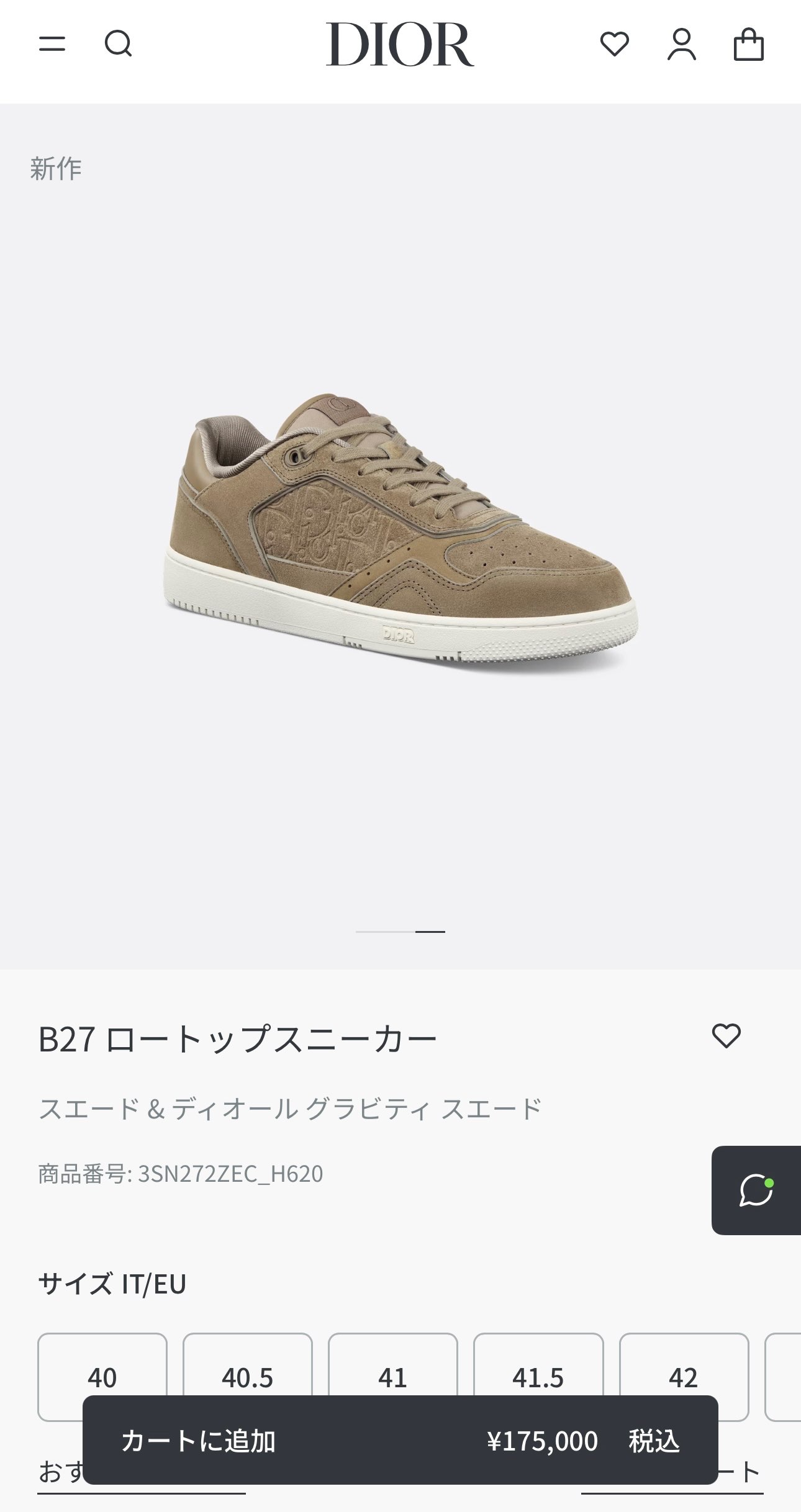
Task: Choose size 42
Action: click(684, 1366)
